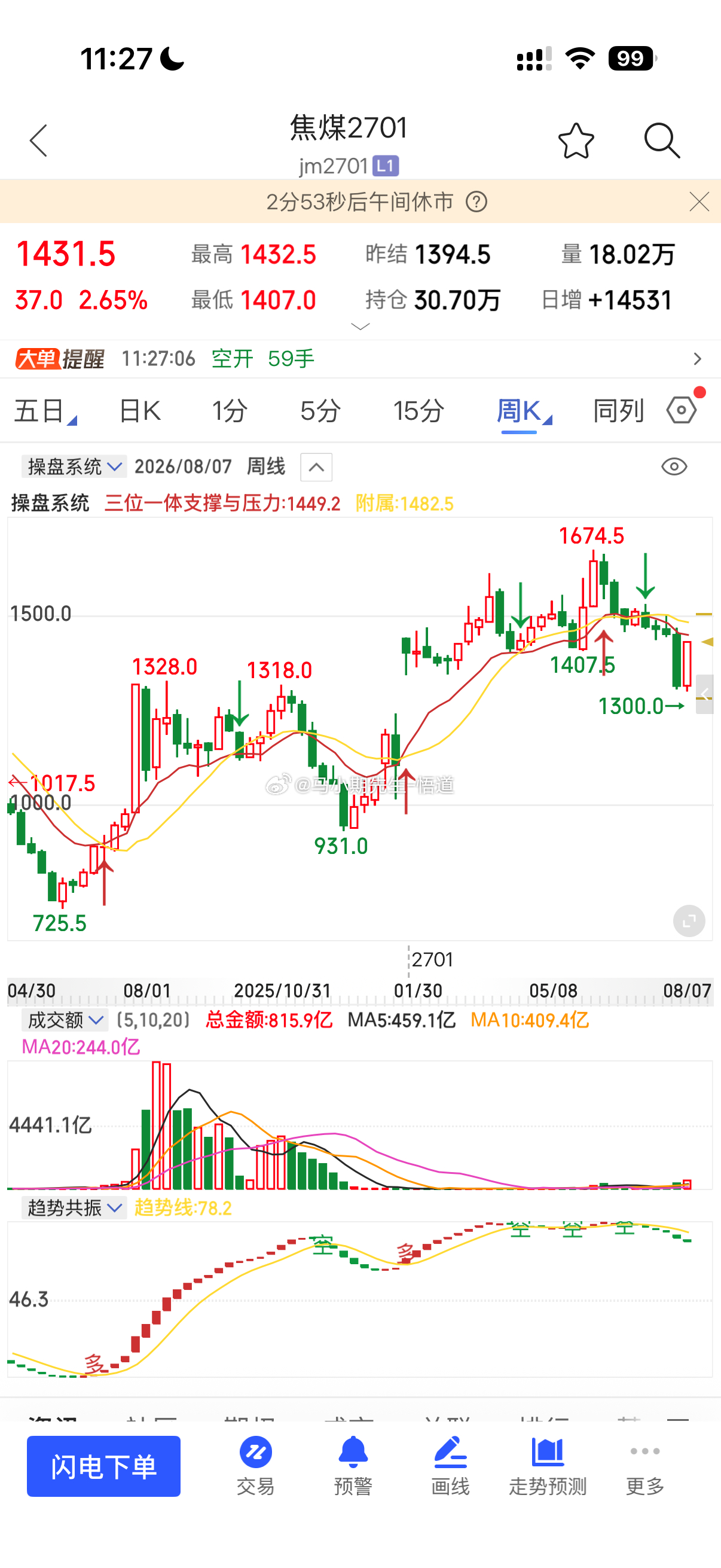This screenshot has height=1568, width=721.
Task: Open the search magnifier icon
Action: [x=661, y=141]
